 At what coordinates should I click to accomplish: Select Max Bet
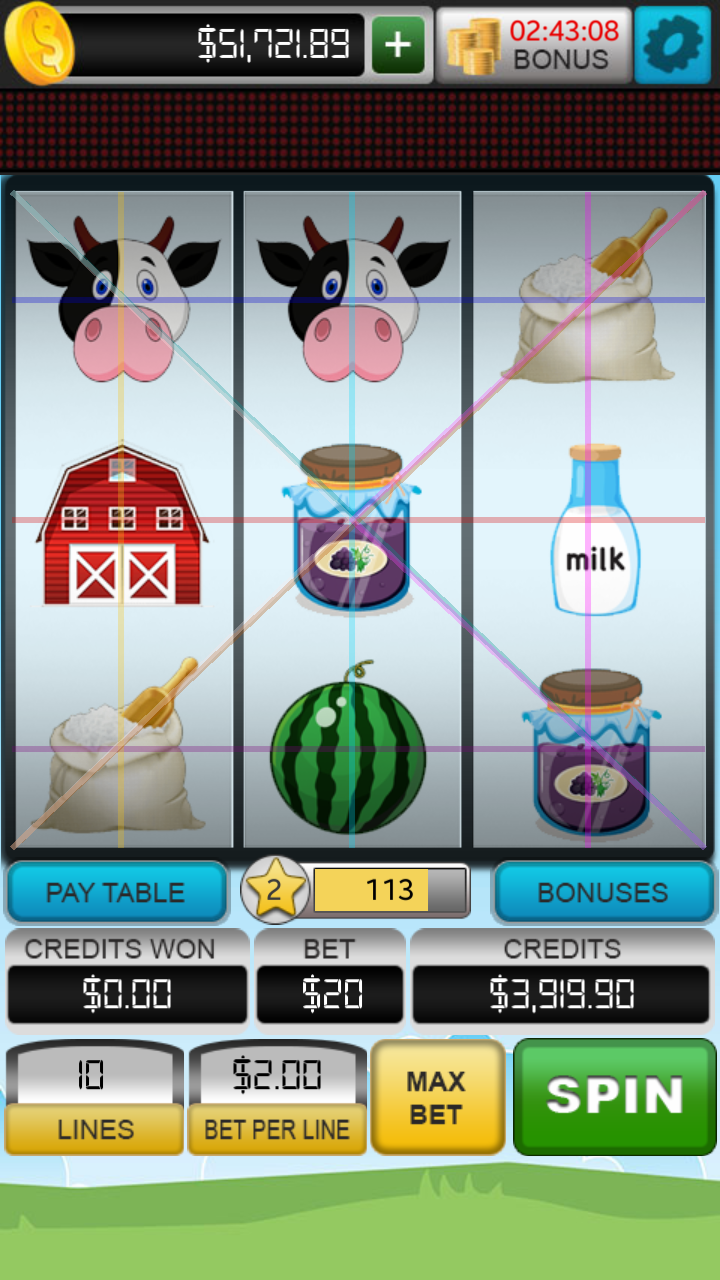point(437,1097)
